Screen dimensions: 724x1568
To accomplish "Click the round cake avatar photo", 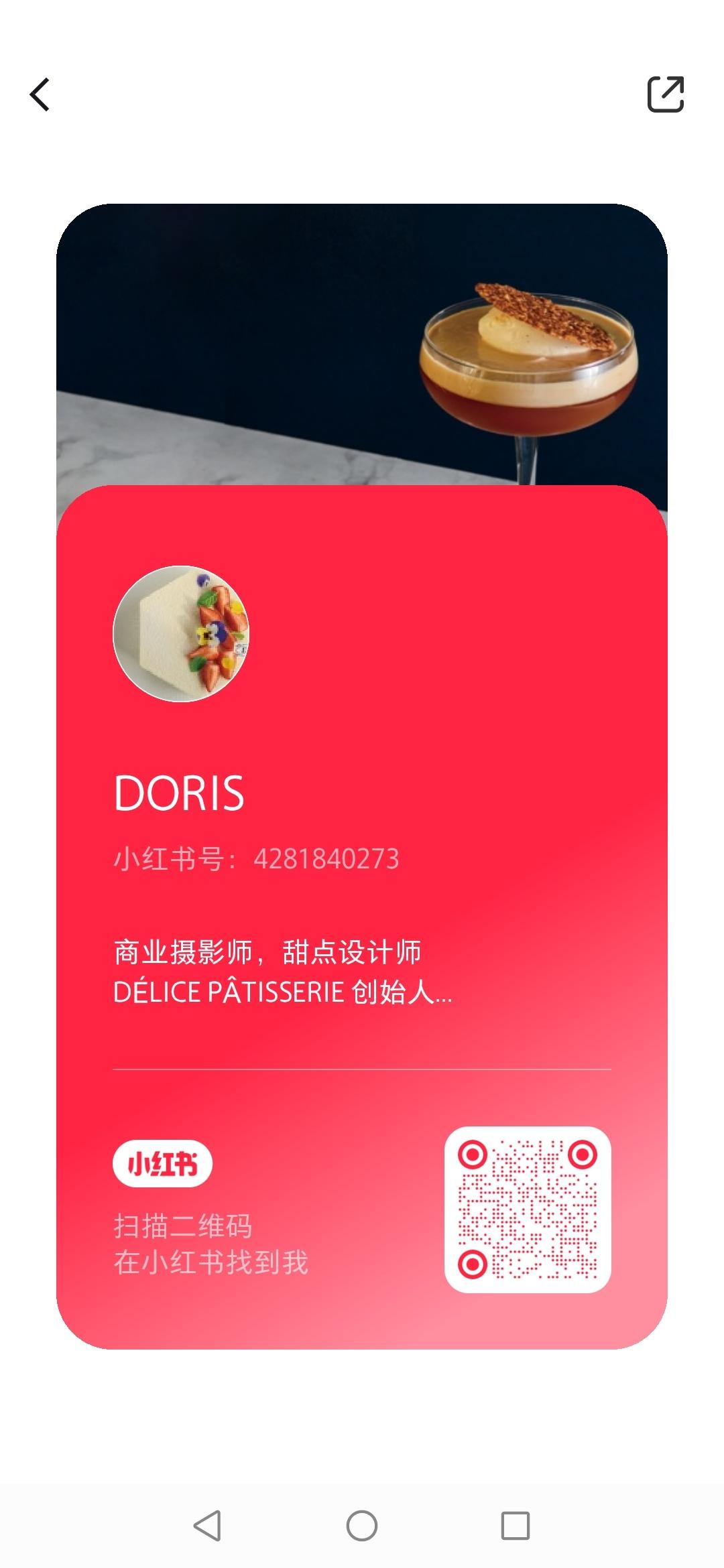I will [182, 633].
